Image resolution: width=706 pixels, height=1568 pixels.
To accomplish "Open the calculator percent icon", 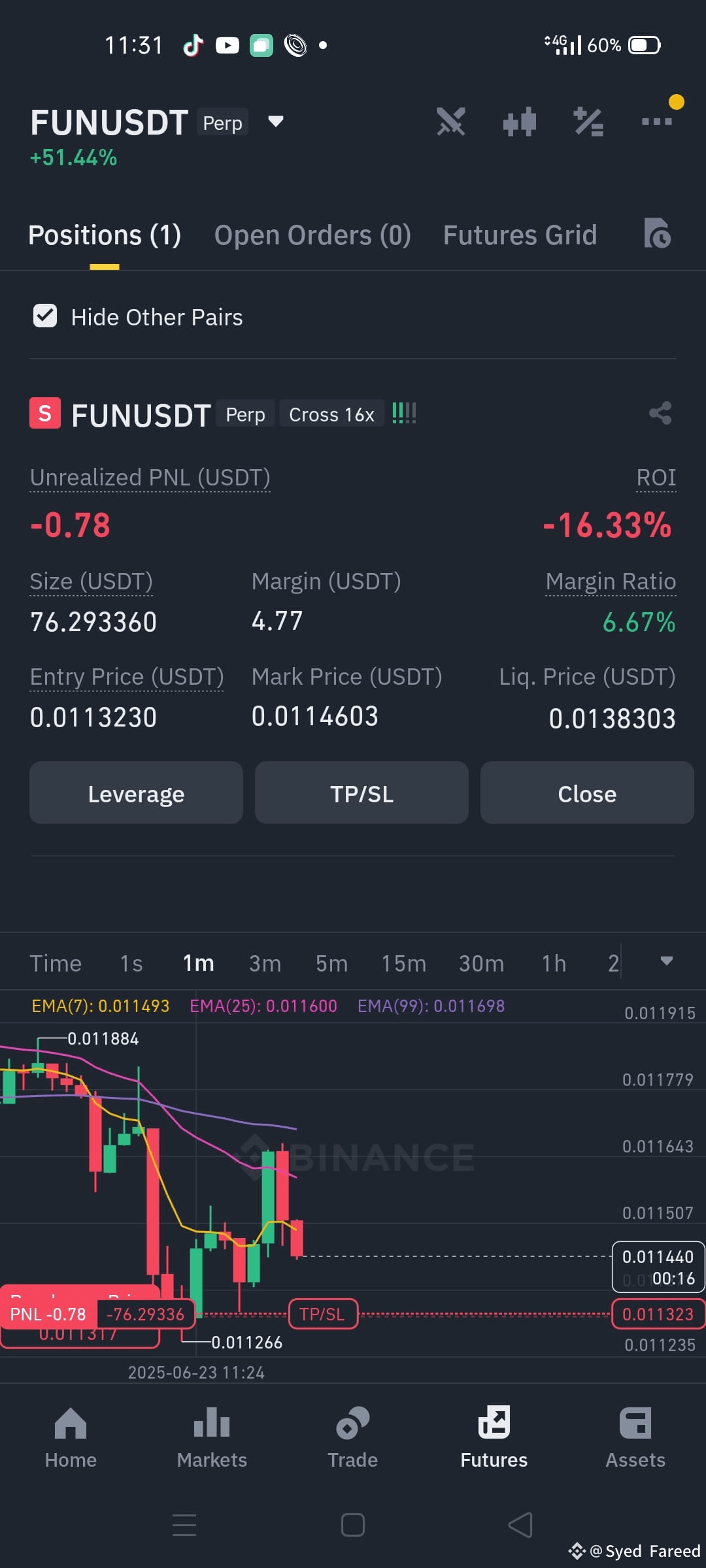I will [588, 122].
